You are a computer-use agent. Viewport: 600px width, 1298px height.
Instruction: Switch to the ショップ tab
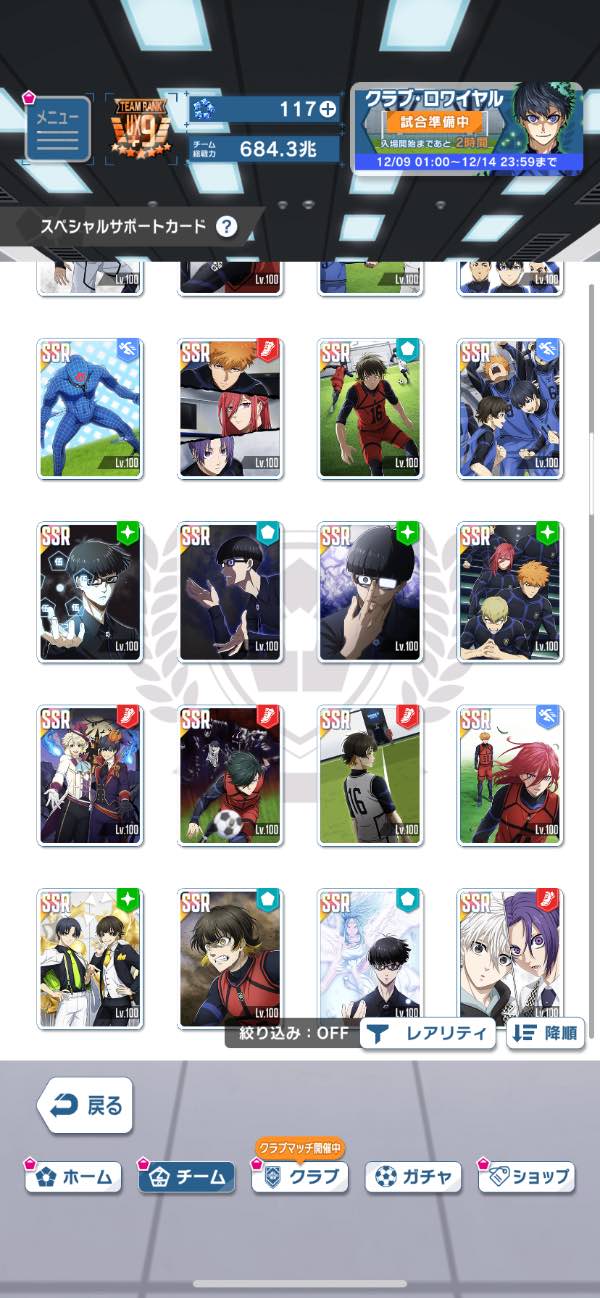click(x=526, y=1177)
